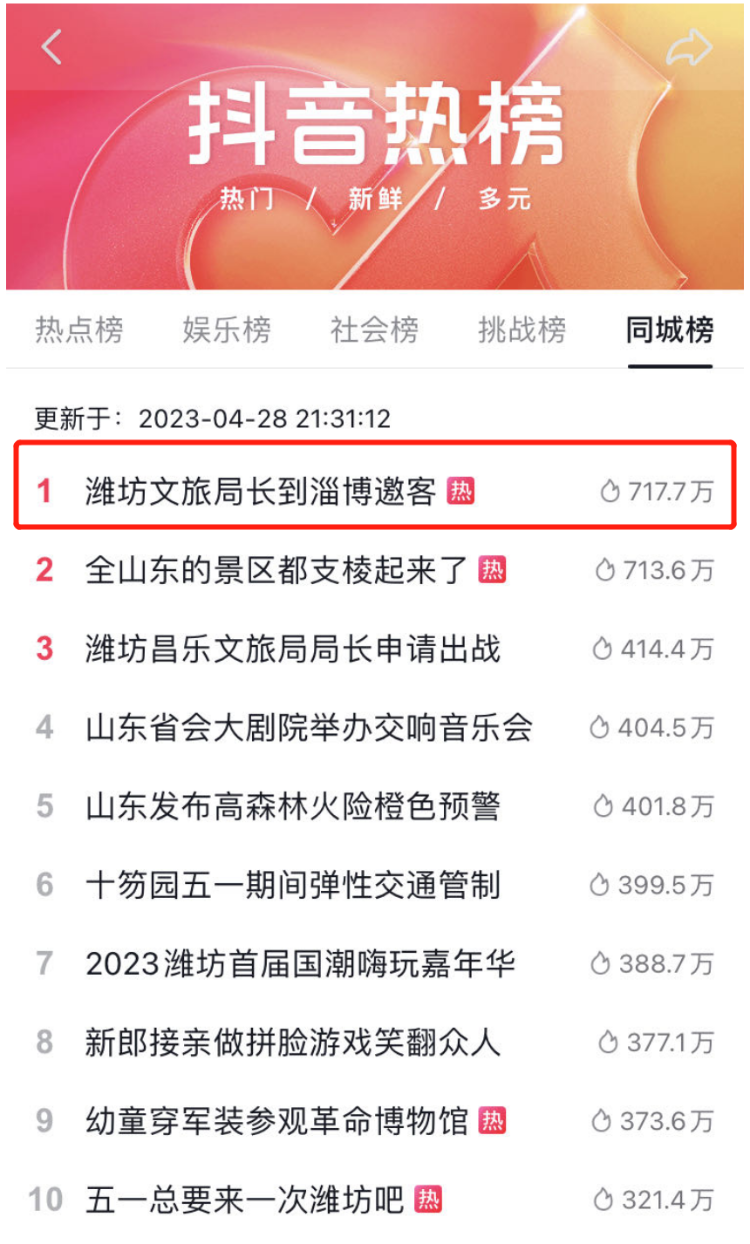750x1244 pixels.
Task: Switch to the 挑战榜 tab
Action: click(x=522, y=330)
